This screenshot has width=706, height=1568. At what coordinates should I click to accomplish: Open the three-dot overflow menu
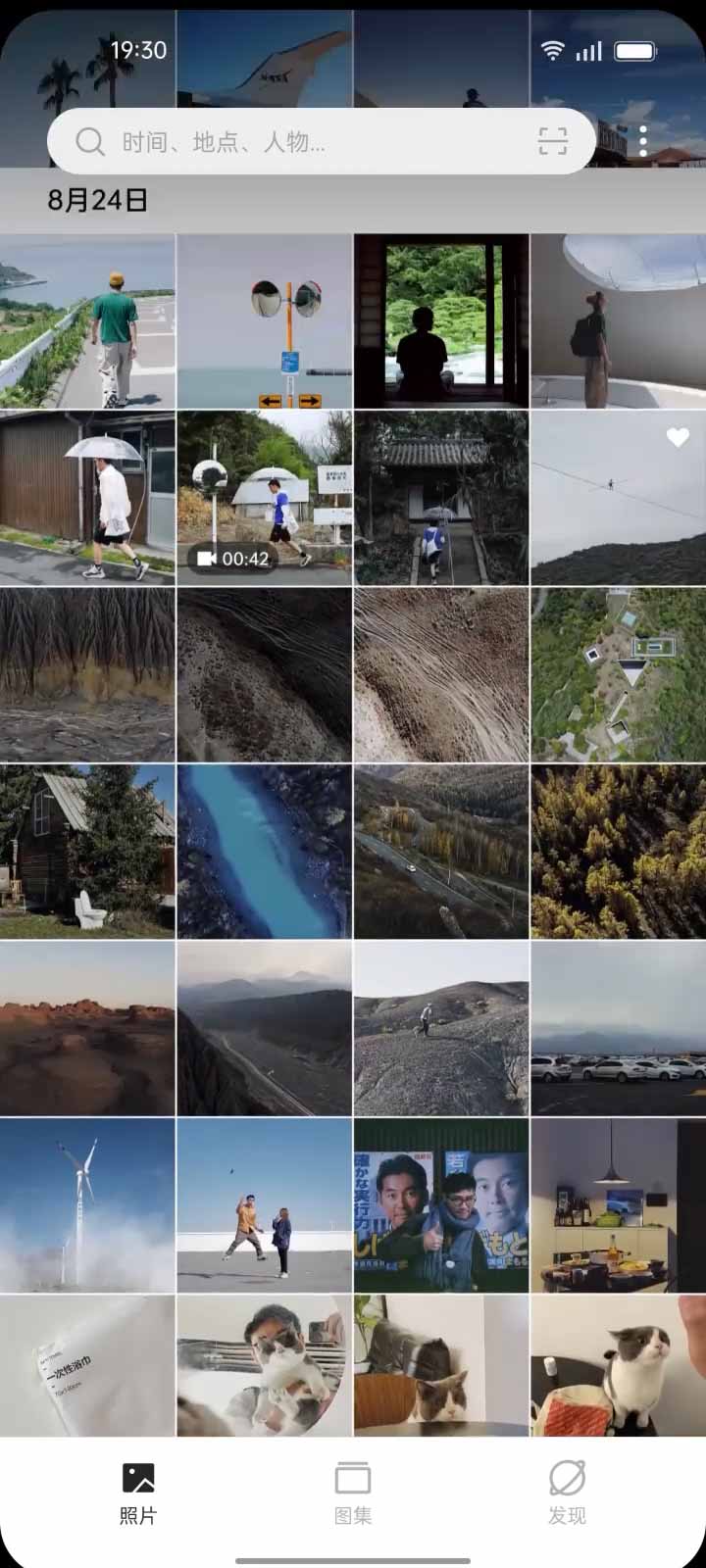[x=643, y=141]
